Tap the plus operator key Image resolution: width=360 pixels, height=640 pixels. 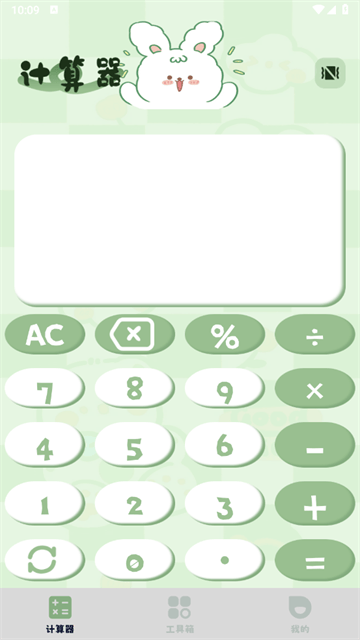(x=315, y=504)
